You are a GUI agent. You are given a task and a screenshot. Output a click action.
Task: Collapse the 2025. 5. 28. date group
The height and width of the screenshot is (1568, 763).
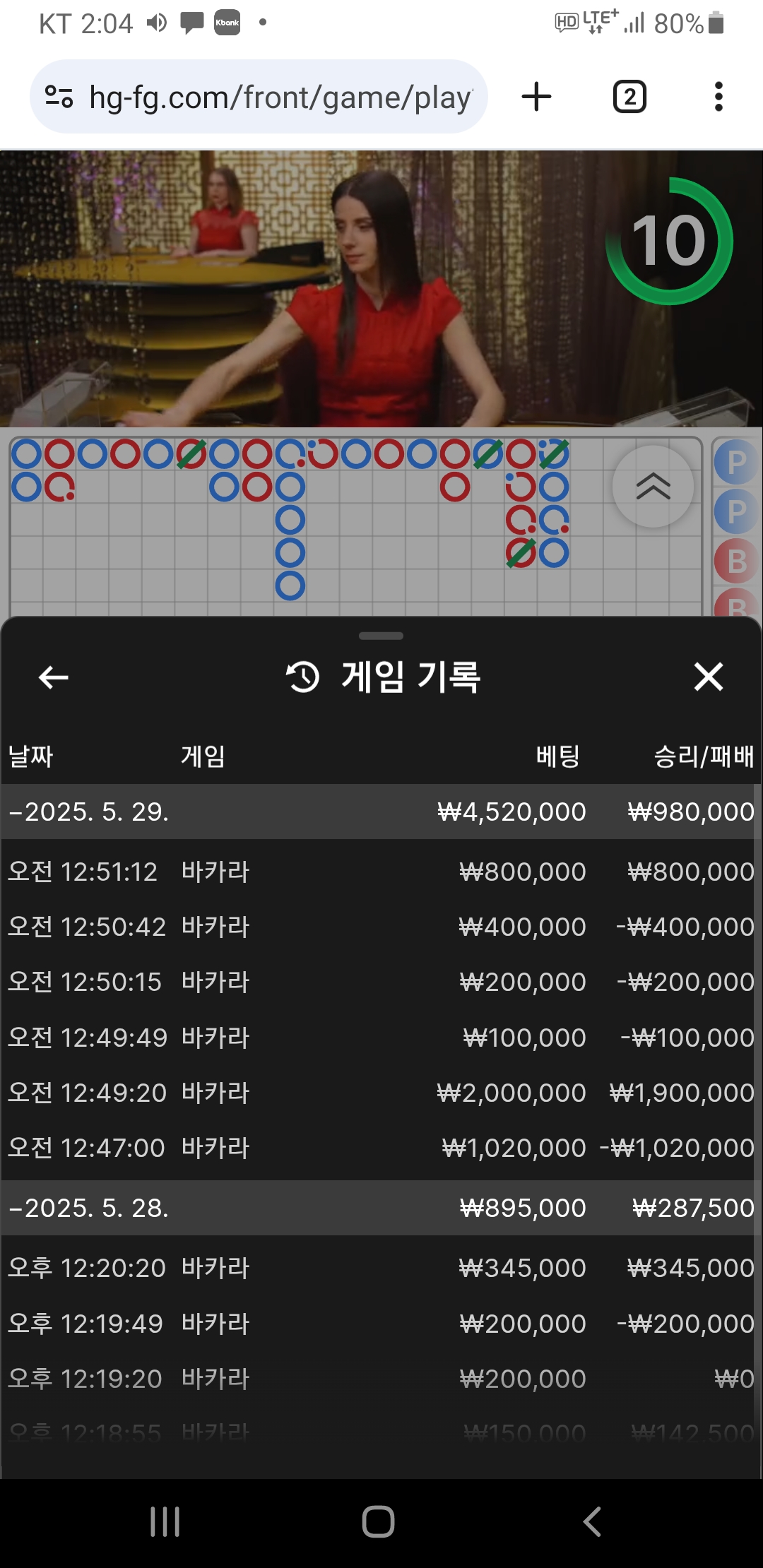(x=381, y=1208)
